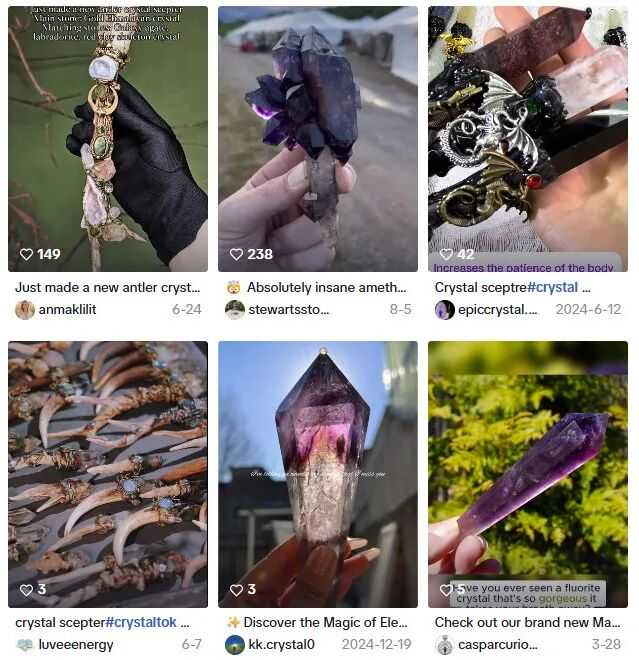The width and height of the screenshot is (639, 660).
Task: Open the #crystaltok hashtag link
Action: point(141,622)
